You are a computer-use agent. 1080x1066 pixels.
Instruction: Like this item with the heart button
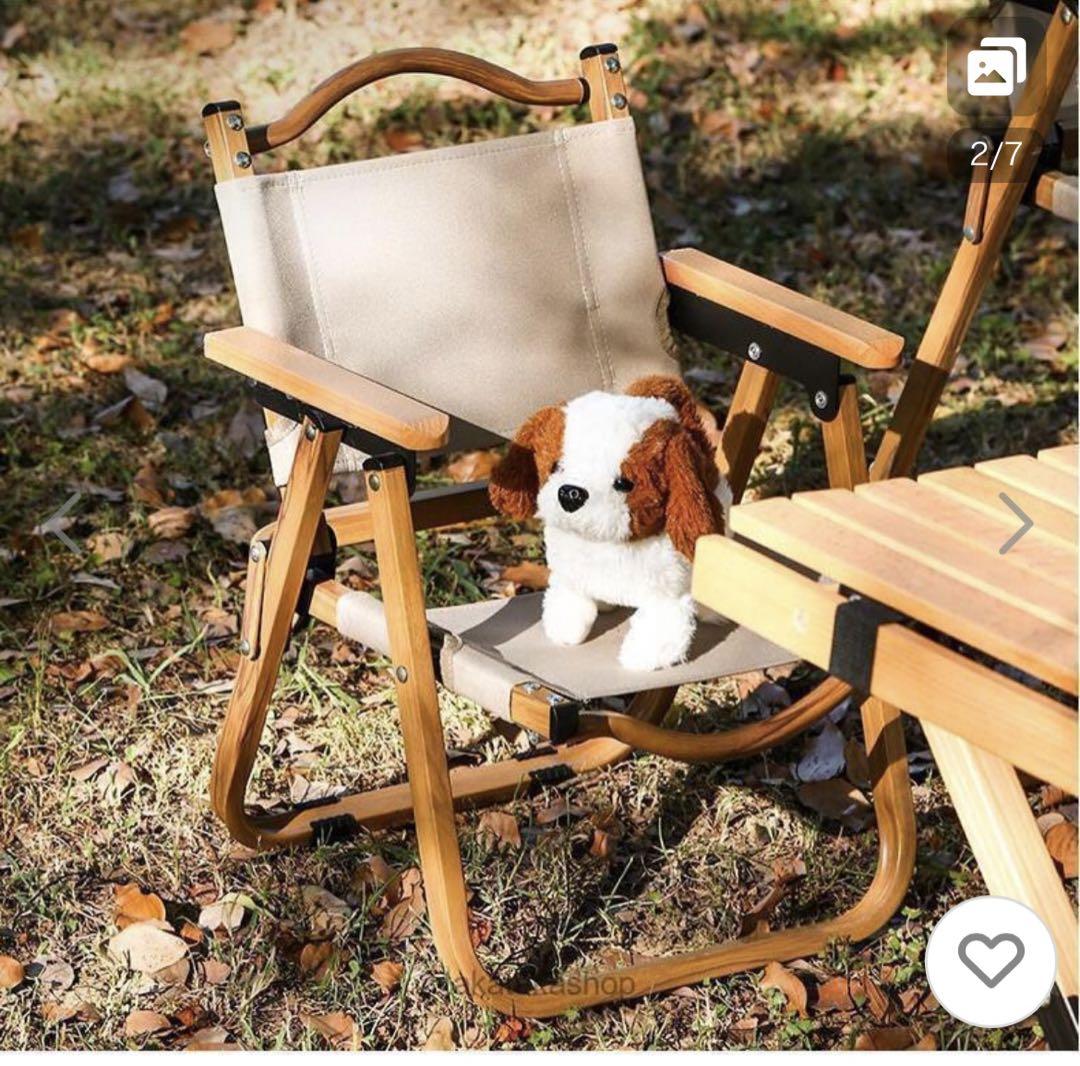(990, 961)
